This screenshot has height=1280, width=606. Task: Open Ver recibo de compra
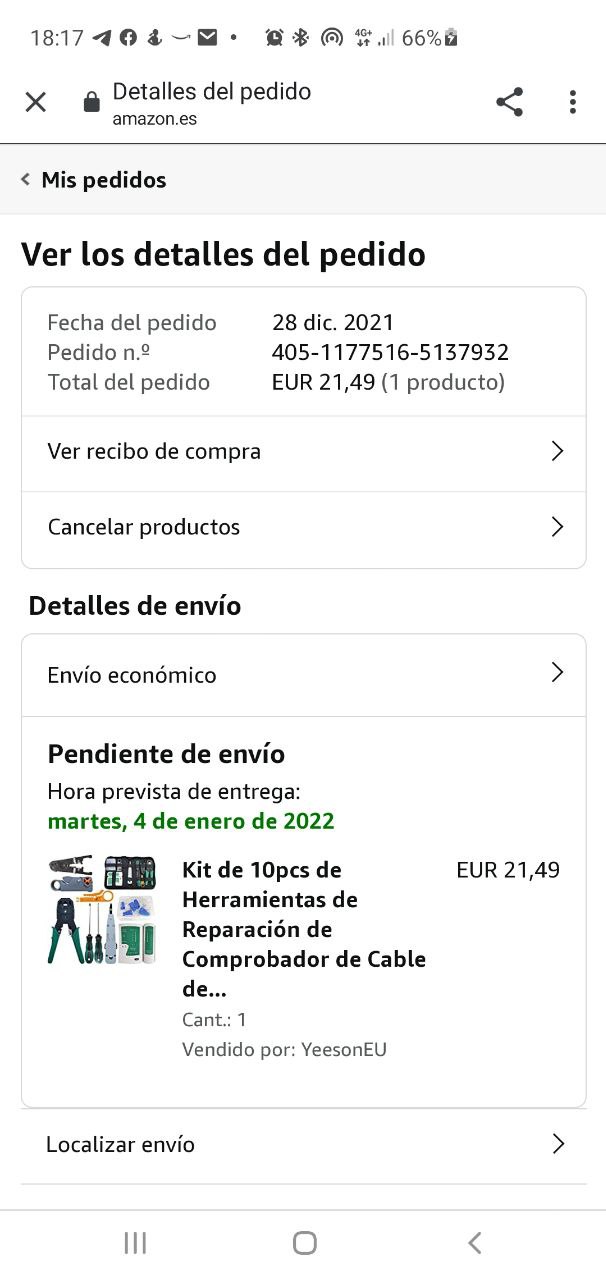[x=303, y=452]
